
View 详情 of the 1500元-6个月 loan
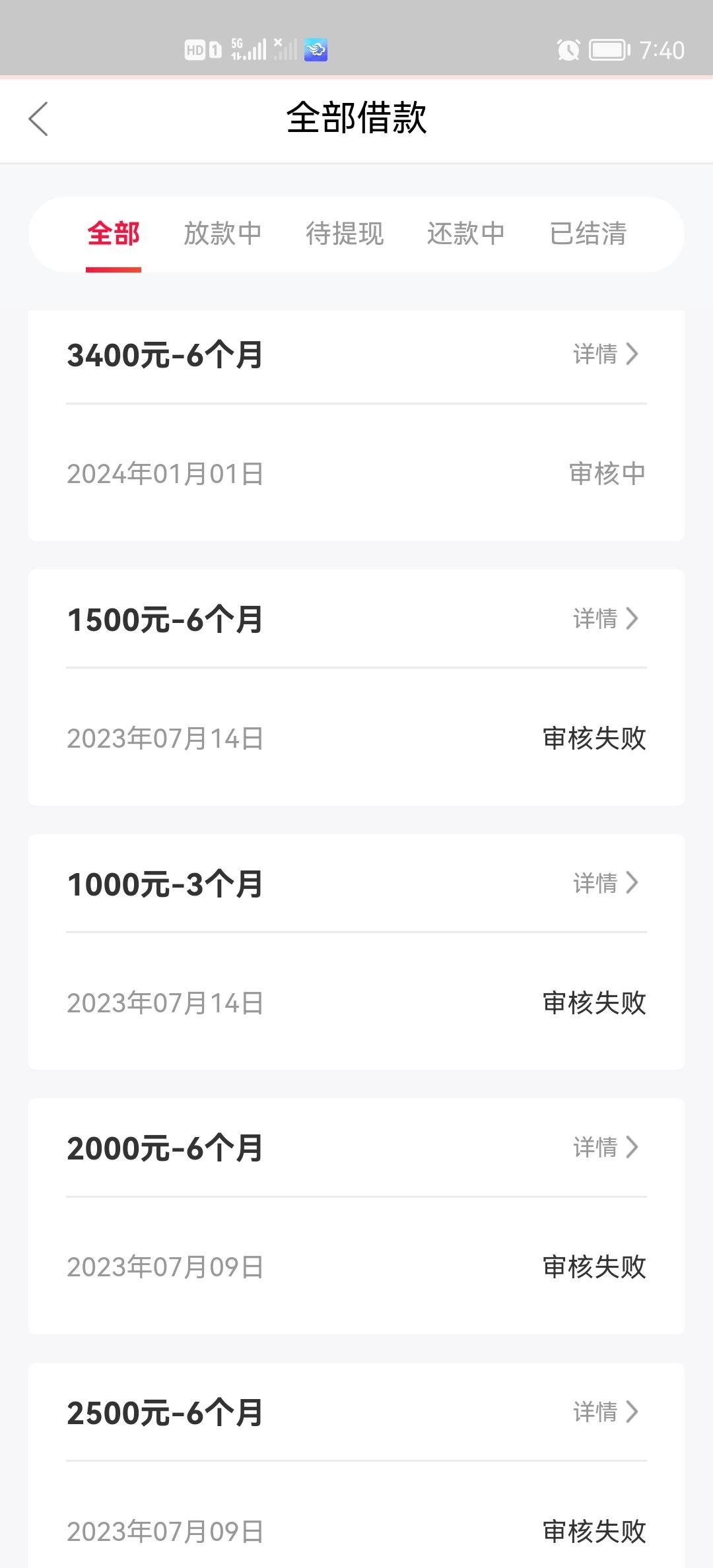tap(606, 619)
